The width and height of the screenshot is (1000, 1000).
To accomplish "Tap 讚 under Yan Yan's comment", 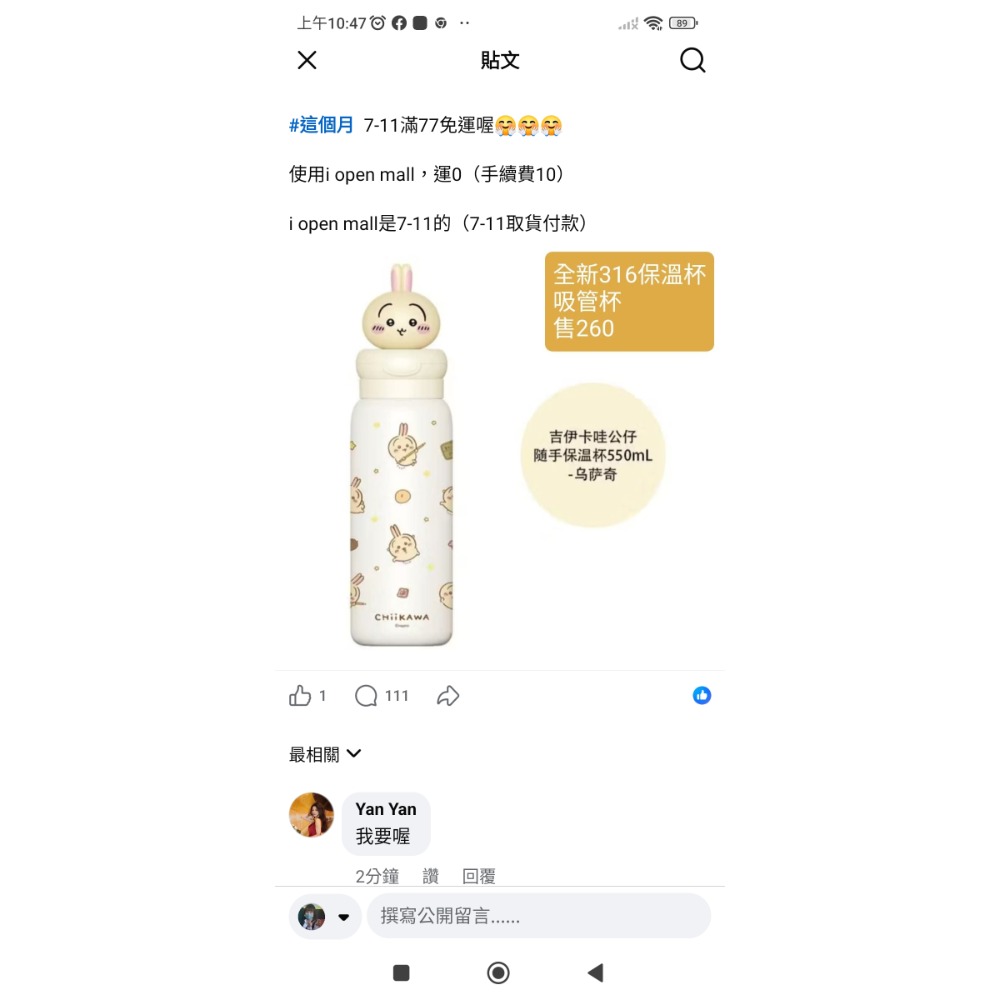I will coord(431,876).
